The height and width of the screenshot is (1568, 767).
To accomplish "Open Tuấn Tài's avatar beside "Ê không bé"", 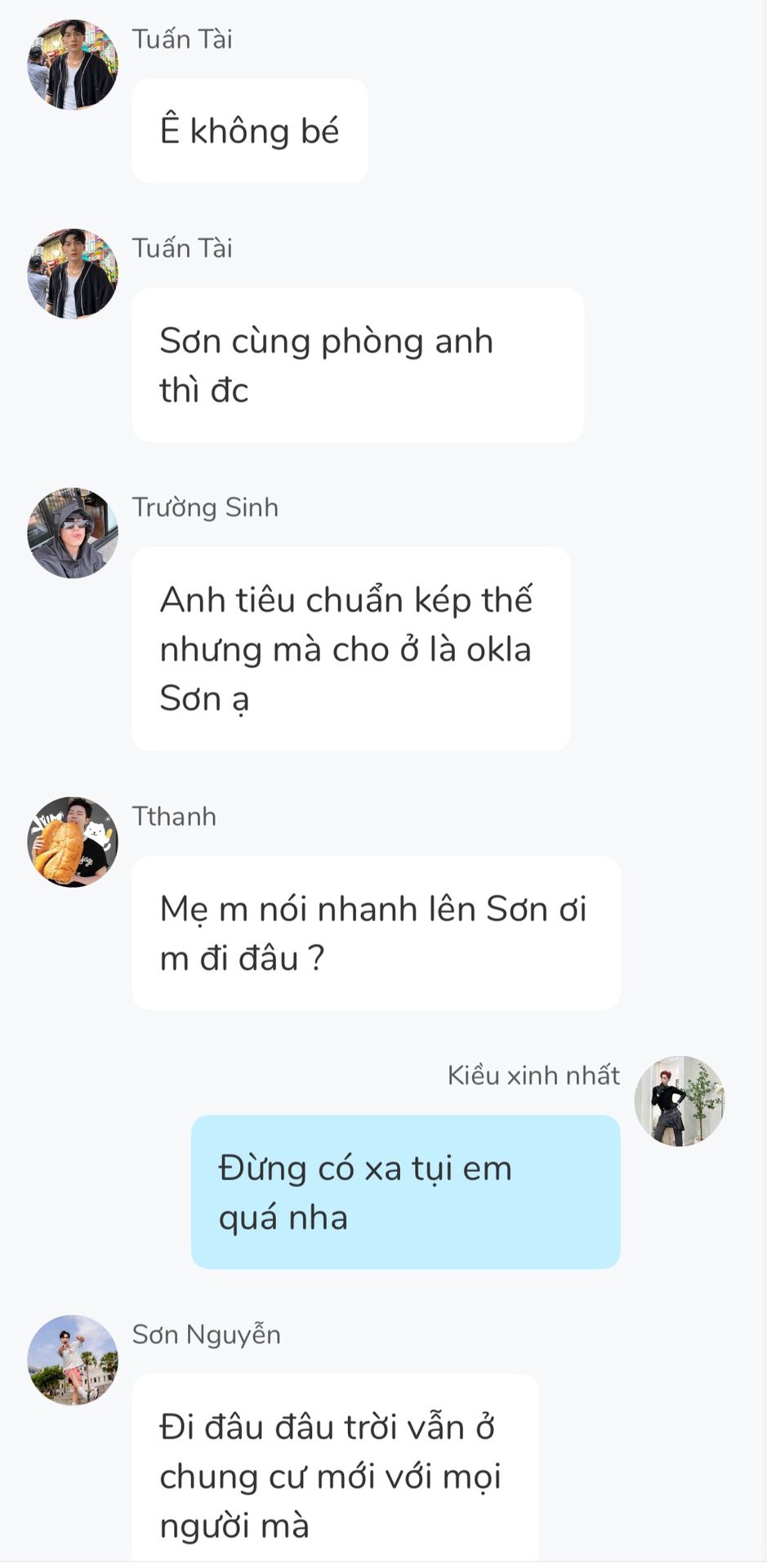I will 73,65.
